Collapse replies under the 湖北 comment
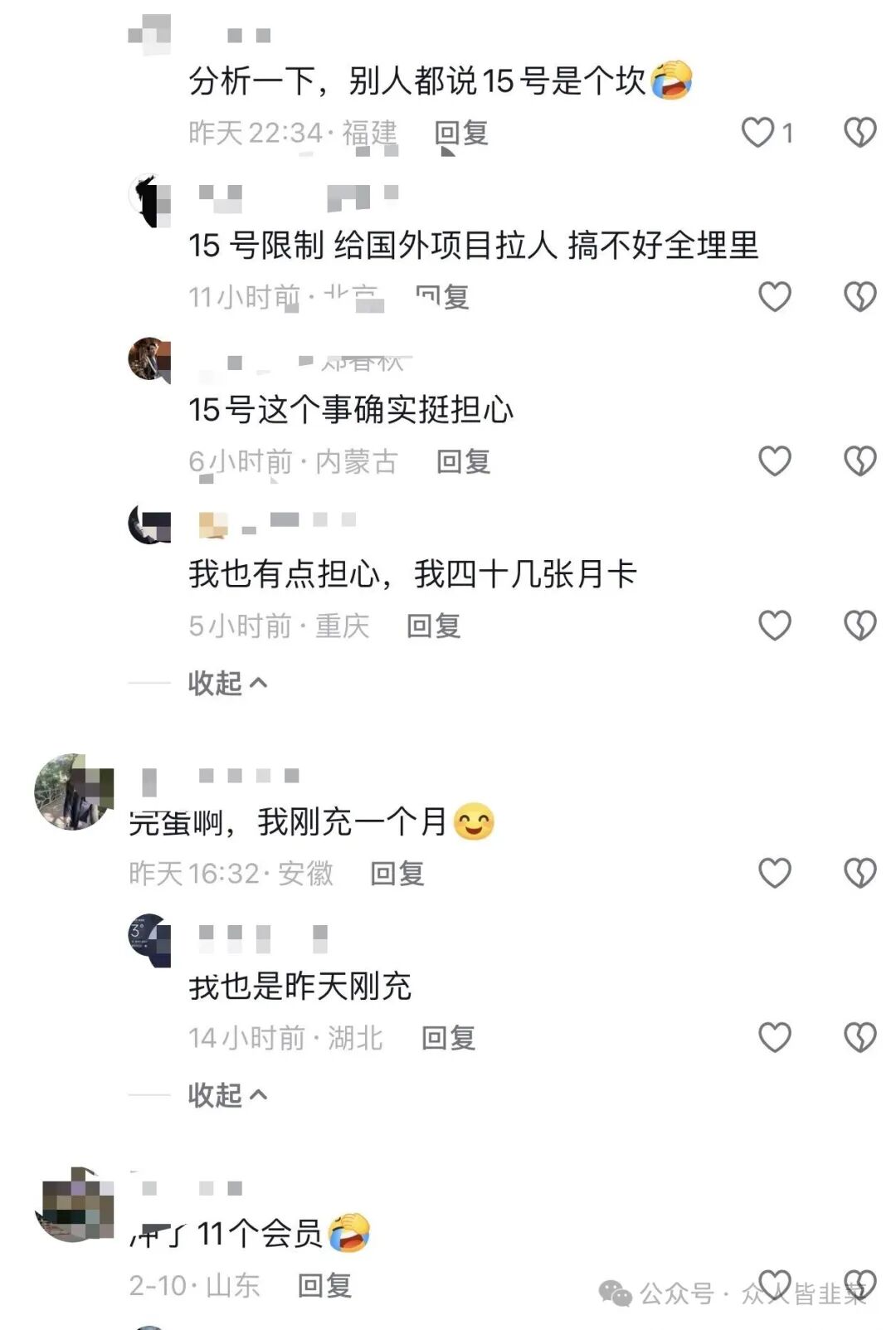 click(227, 1095)
